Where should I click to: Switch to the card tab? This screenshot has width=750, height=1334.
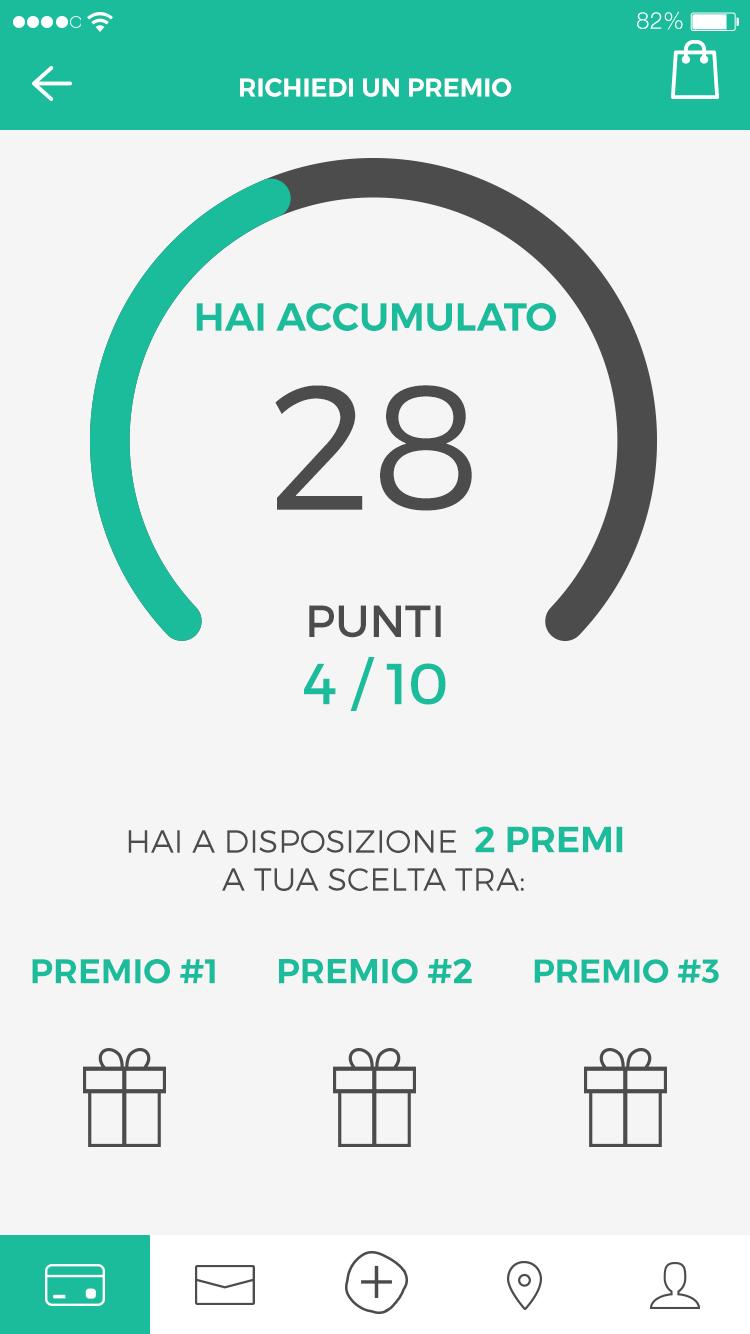point(75,1284)
